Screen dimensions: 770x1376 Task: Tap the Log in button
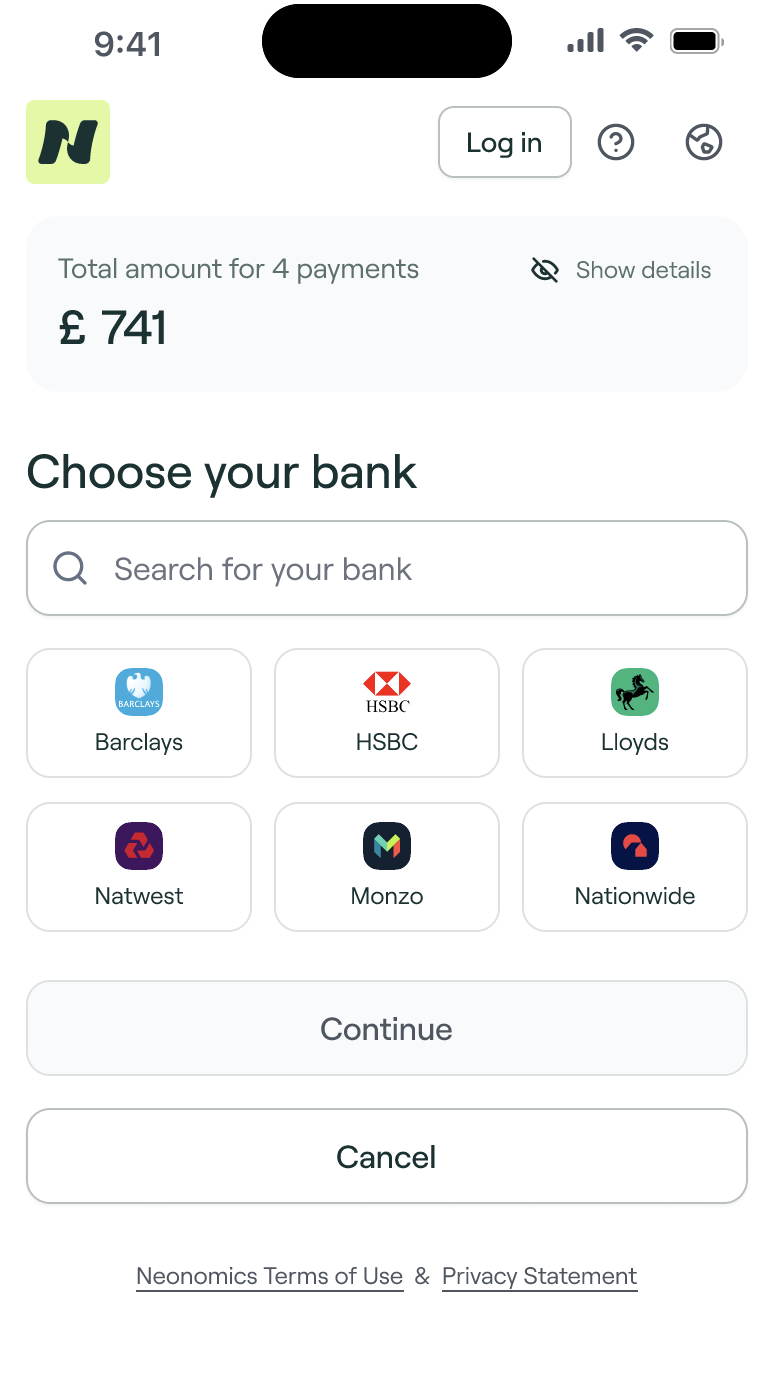505,142
